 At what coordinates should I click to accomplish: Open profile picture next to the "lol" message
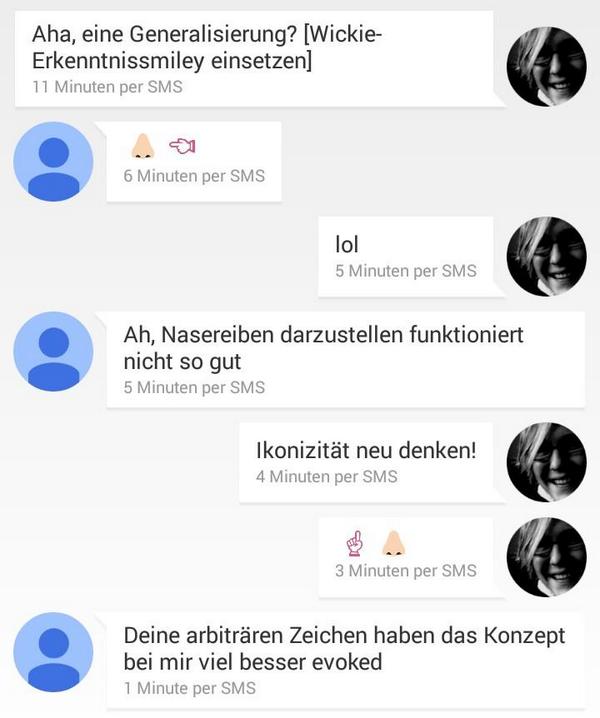546,256
